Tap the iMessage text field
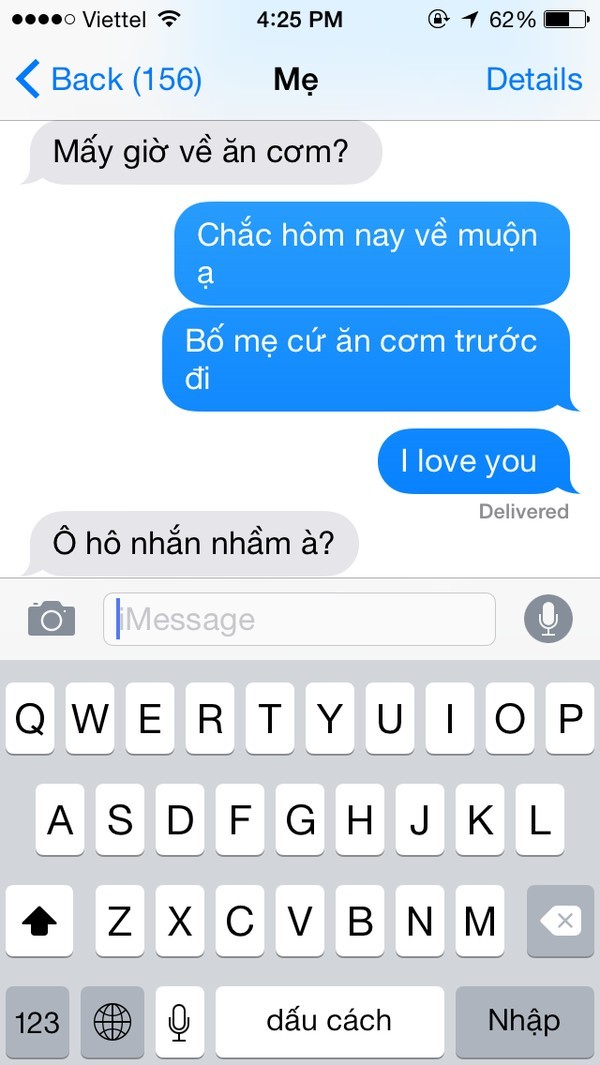Viewport: 600px width, 1065px height. pos(300,619)
